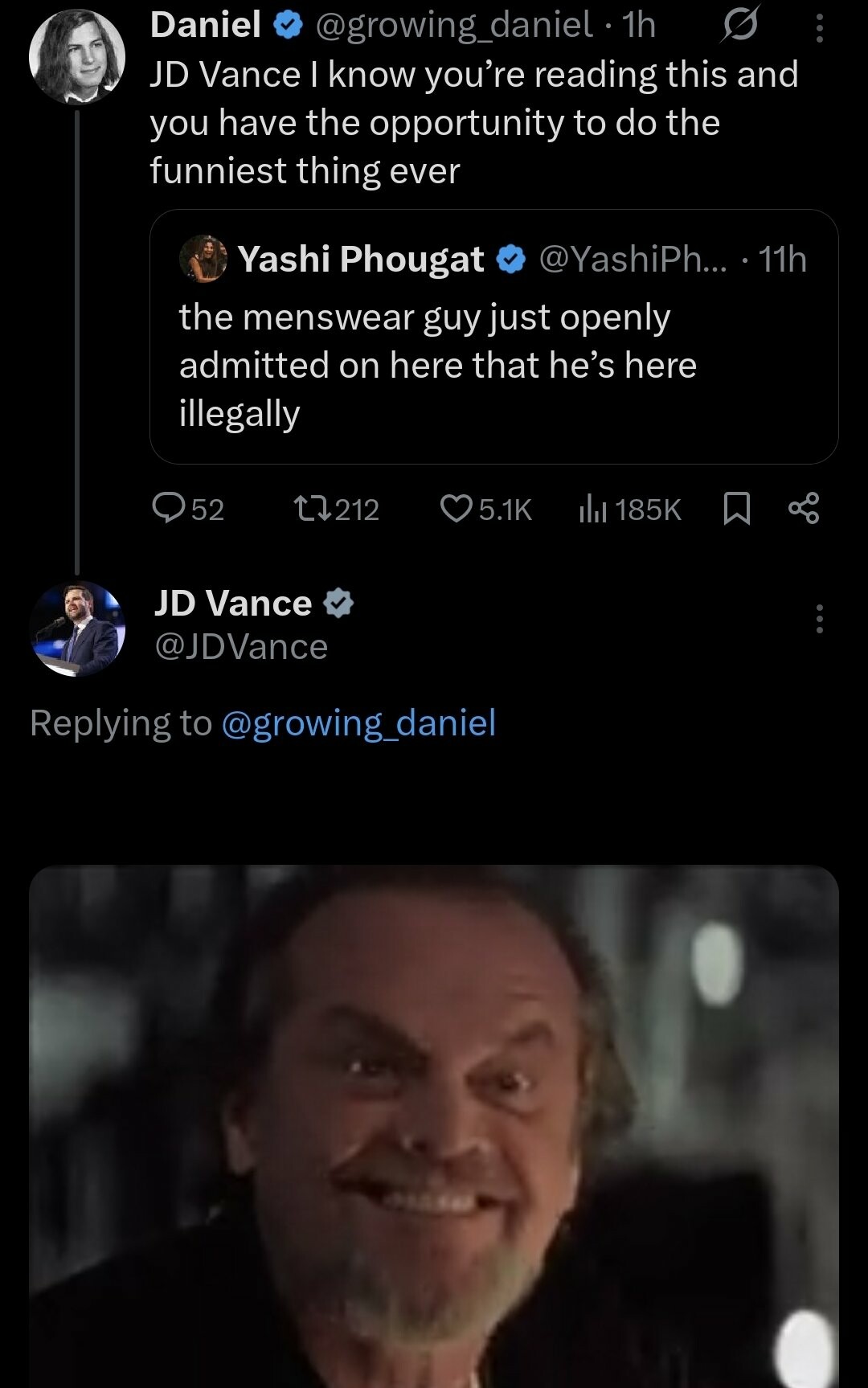Screen dimensions: 868x1388
Task: Open JD Vance's profile picture
Action: point(77,628)
